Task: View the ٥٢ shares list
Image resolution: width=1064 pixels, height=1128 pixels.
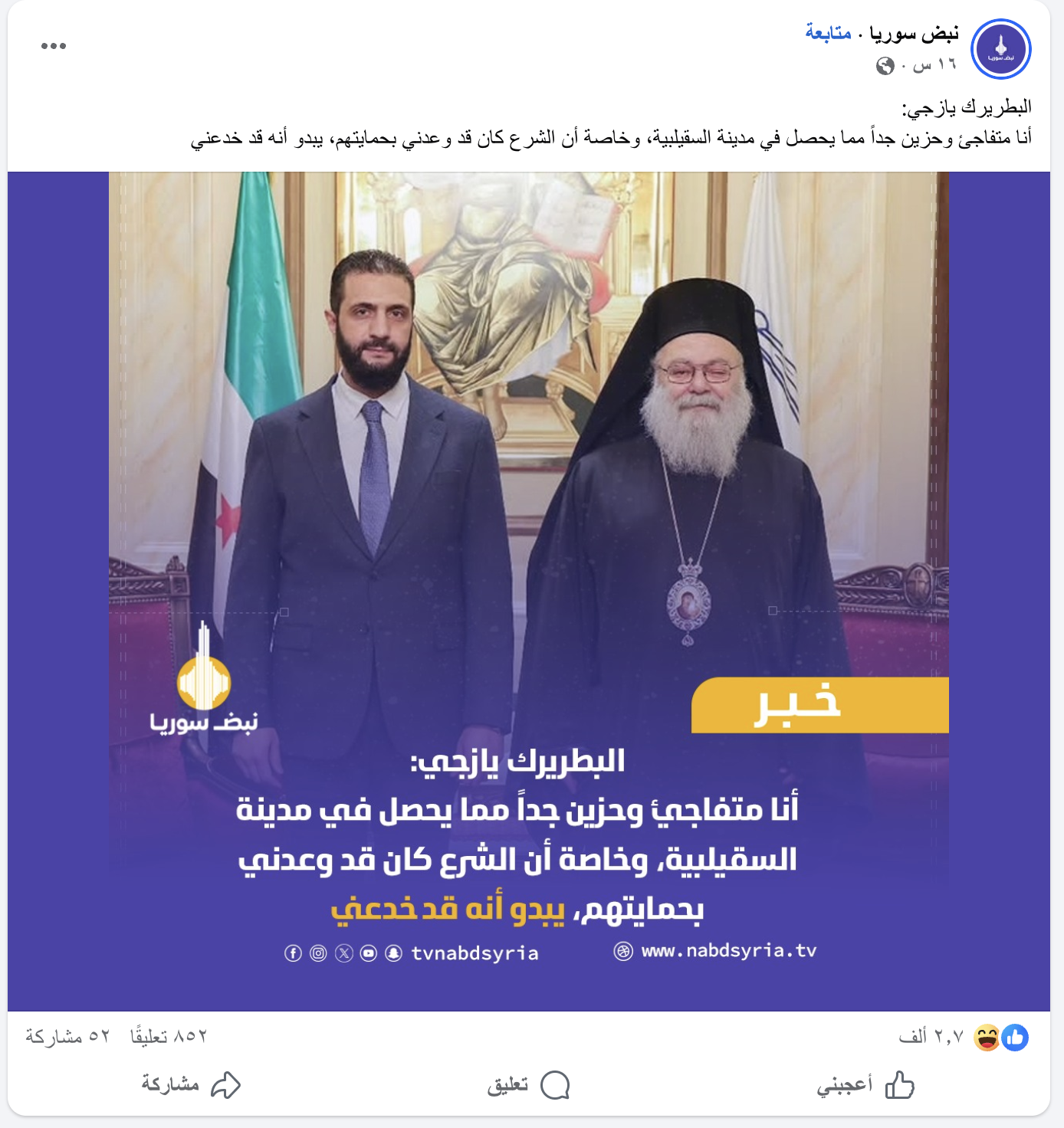Action: click(x=67, y=1037)
